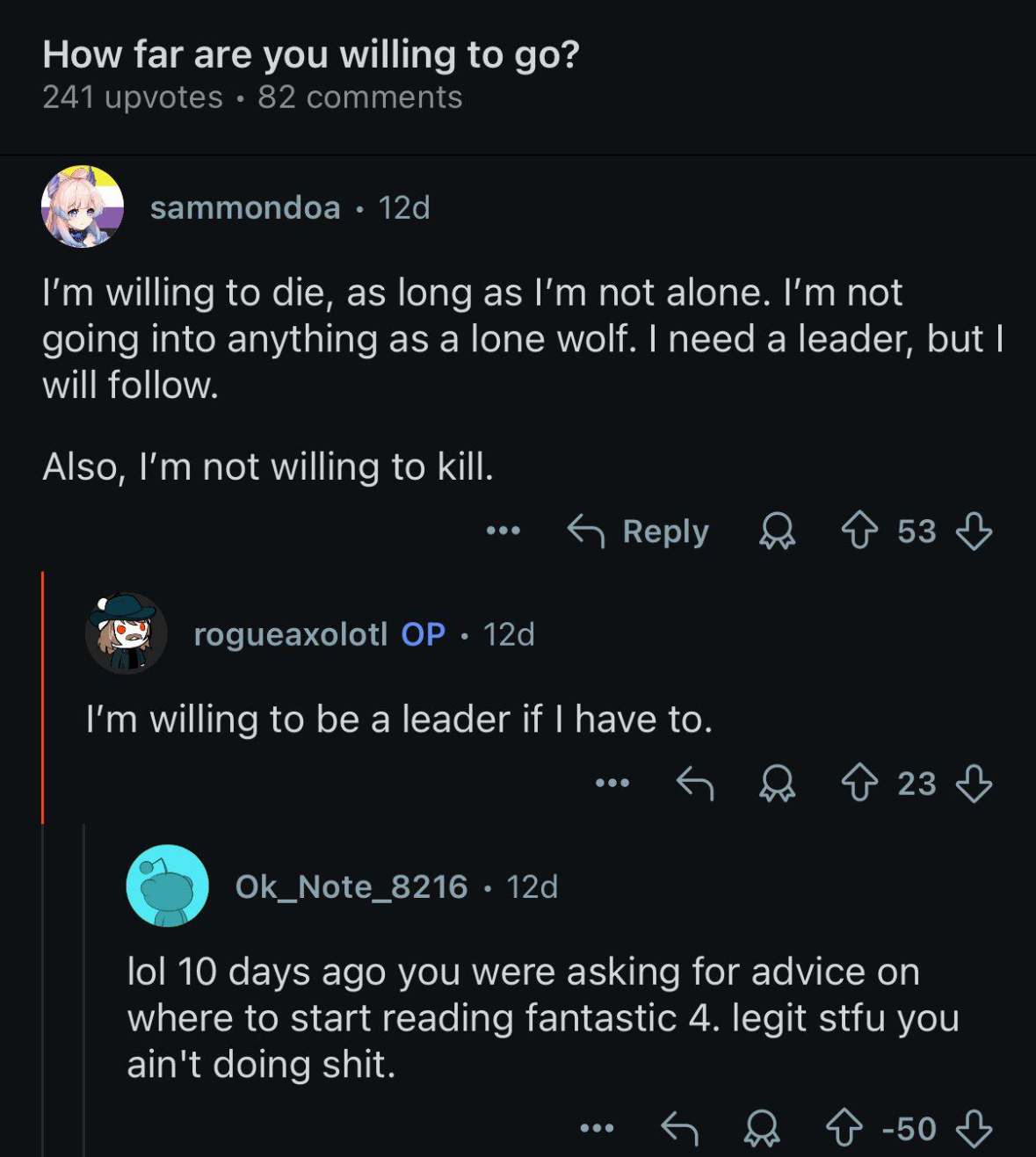View rogueaxolotl's username profile
1036x1157 pixels.
click(290, 634)
